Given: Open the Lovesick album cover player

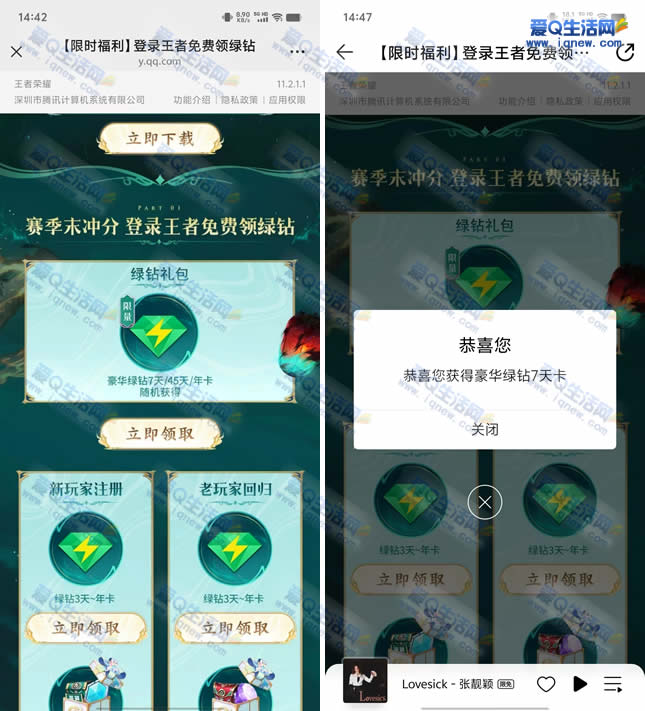Looking at the screenshot, I should (365, 681).
